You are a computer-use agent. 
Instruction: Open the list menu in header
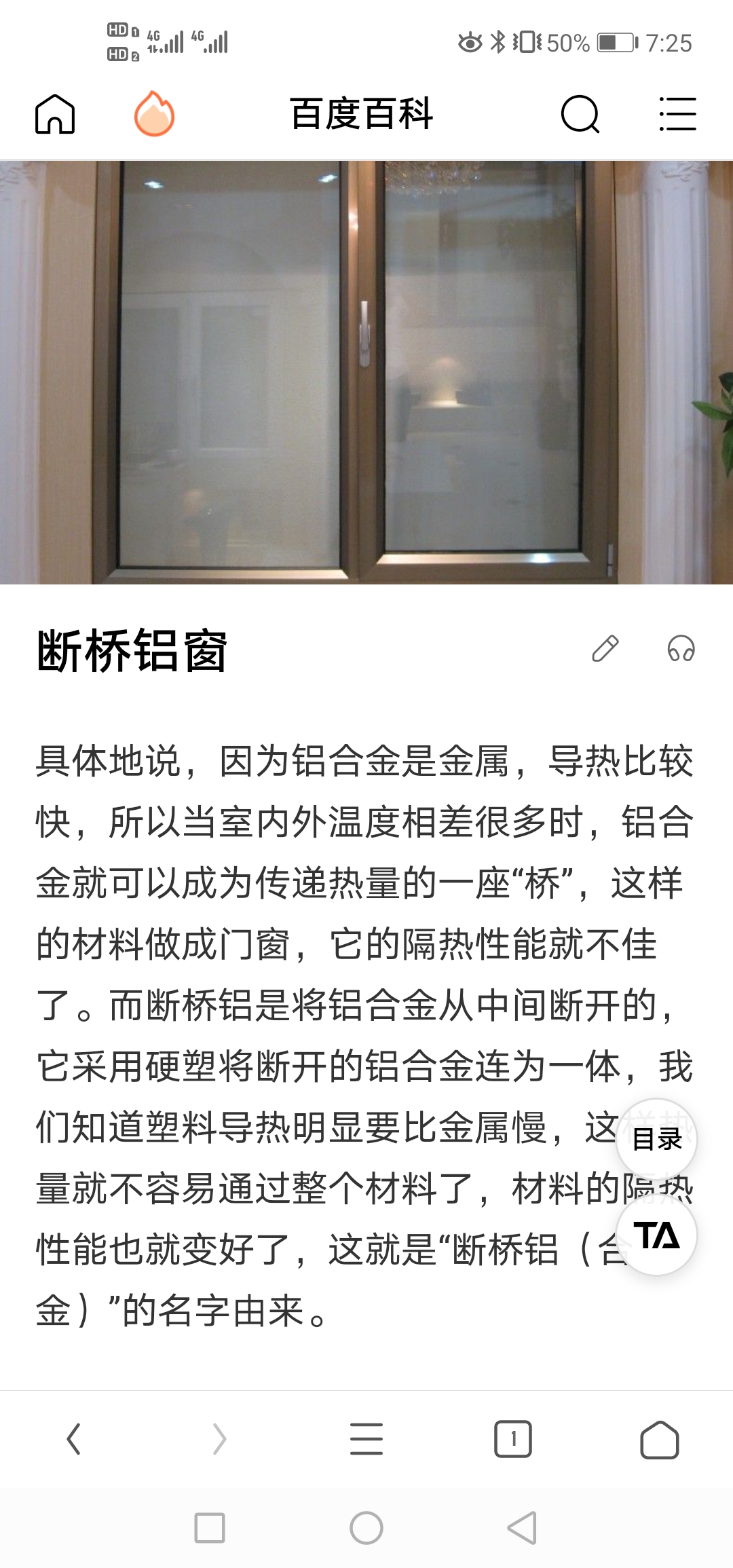click(677, 114)
